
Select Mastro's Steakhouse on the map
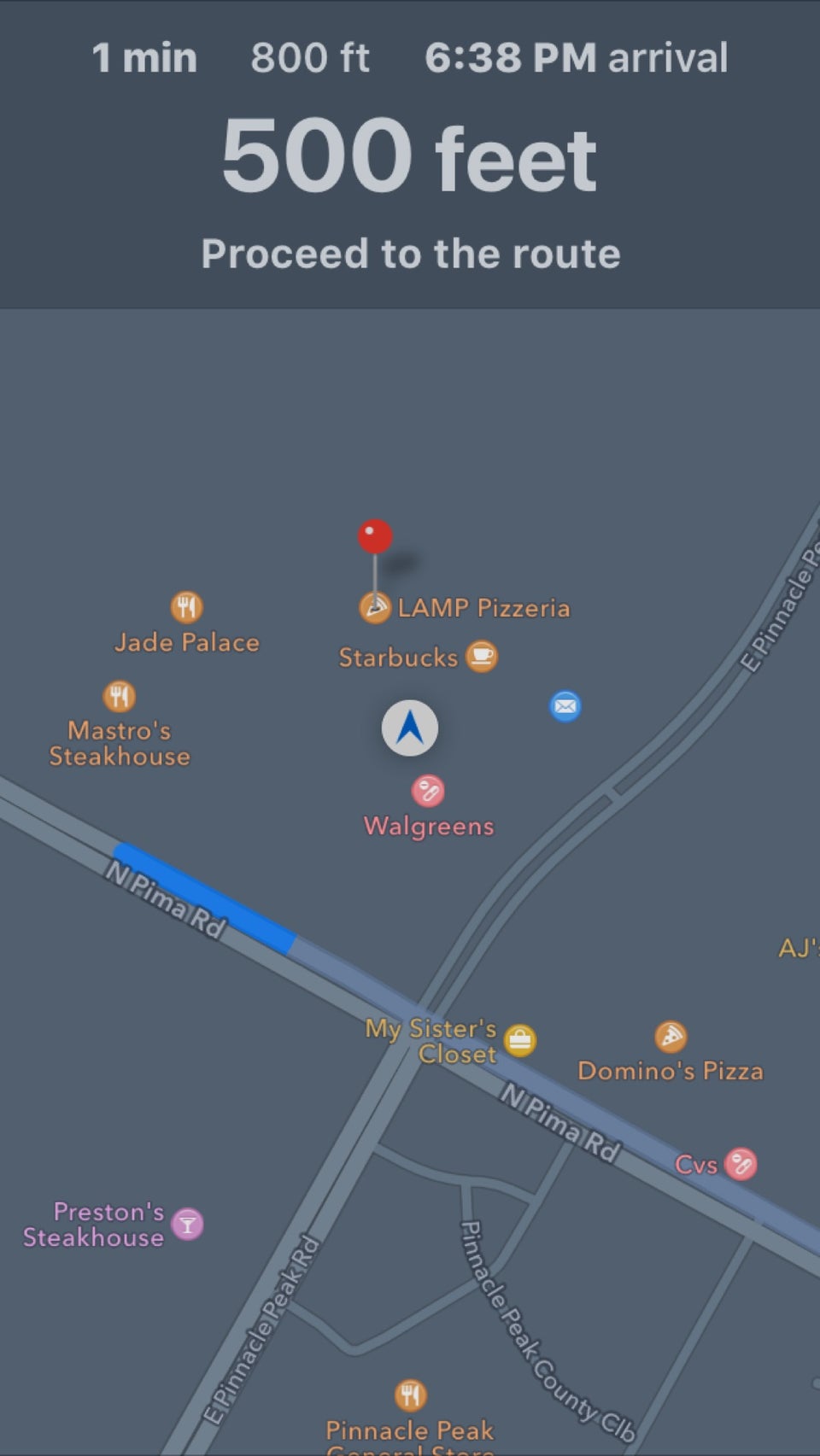(x=120, y=697)
